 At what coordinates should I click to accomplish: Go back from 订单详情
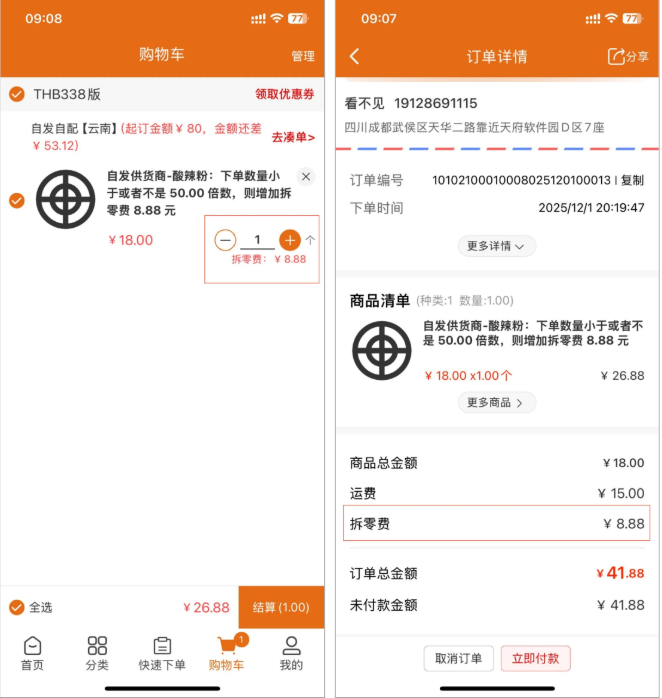[355, 57]
